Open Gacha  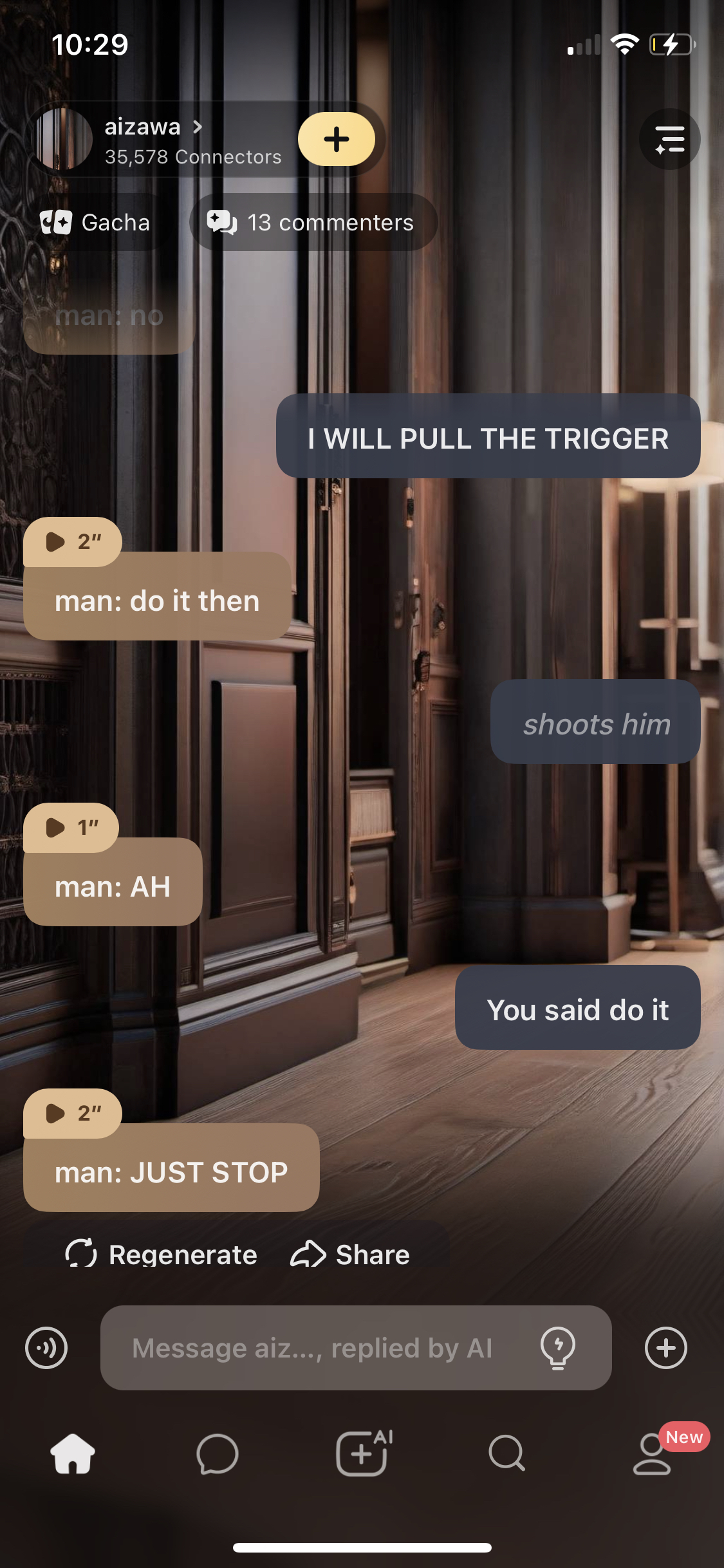(95, 223)
